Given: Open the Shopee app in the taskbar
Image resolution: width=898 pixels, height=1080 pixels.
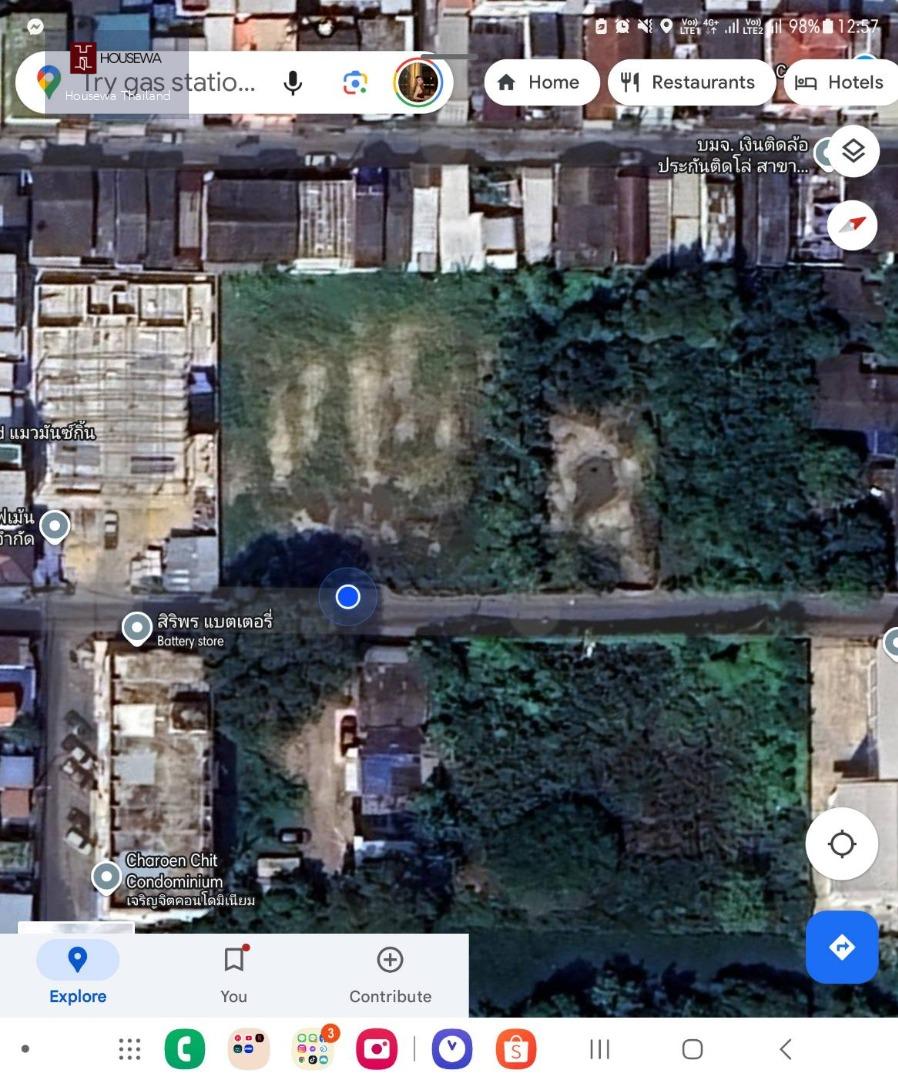Looking at the screenshot, I should [x=516, y=1049].
